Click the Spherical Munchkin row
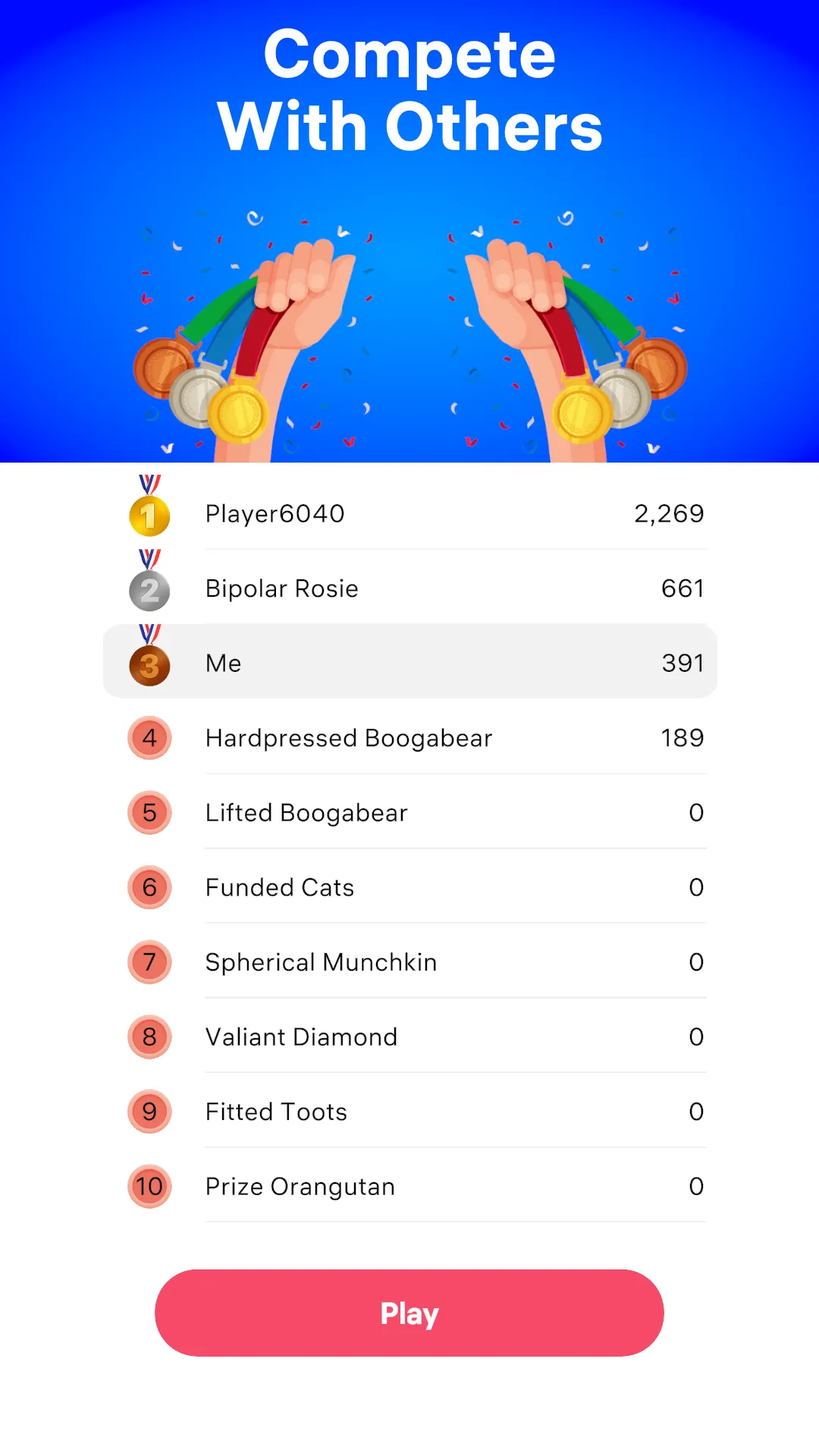Image resolution: width=819 pixels, height=1456 pixels. point(321,962)
